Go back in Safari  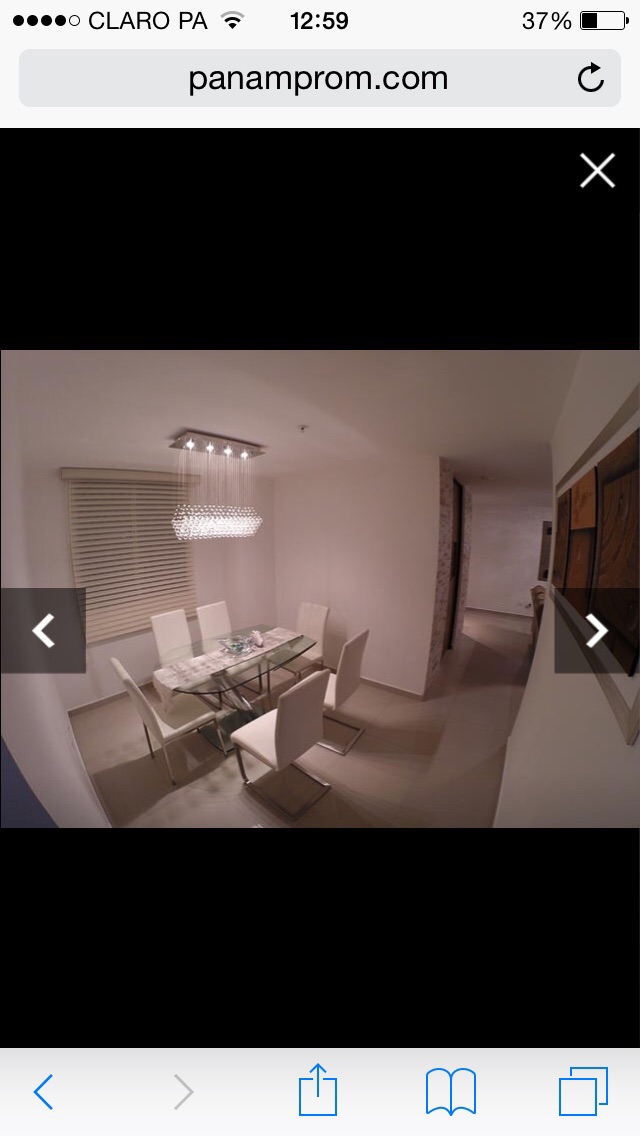[43, 1092]
